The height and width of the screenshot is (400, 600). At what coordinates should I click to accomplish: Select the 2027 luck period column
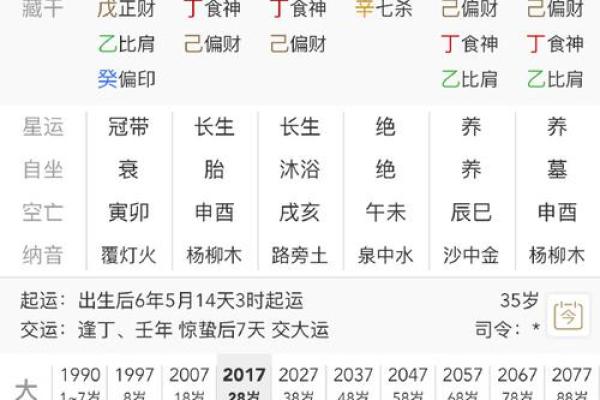pos(298,383)
